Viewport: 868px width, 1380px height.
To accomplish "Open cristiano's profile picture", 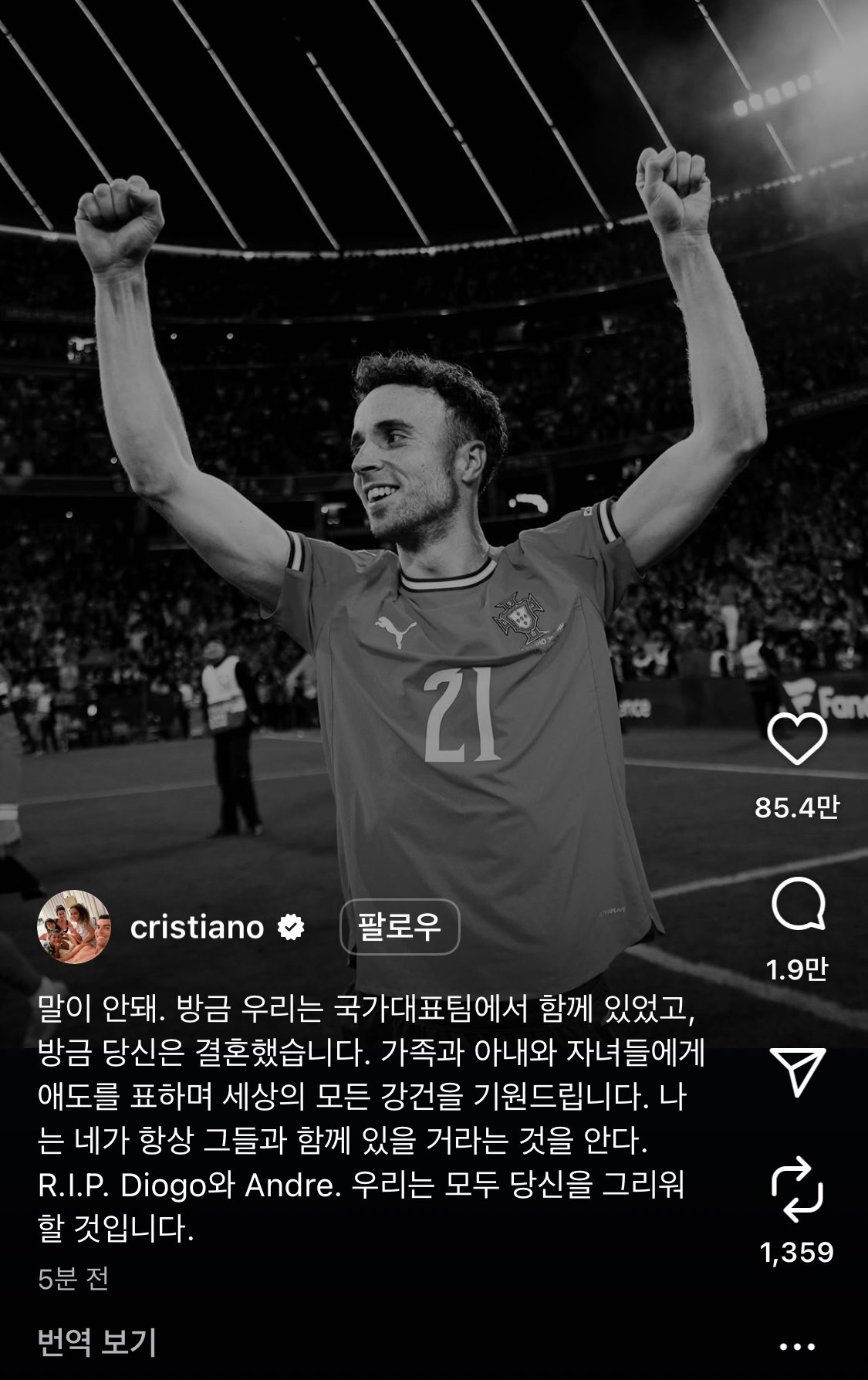I will [x=74, y=927].
